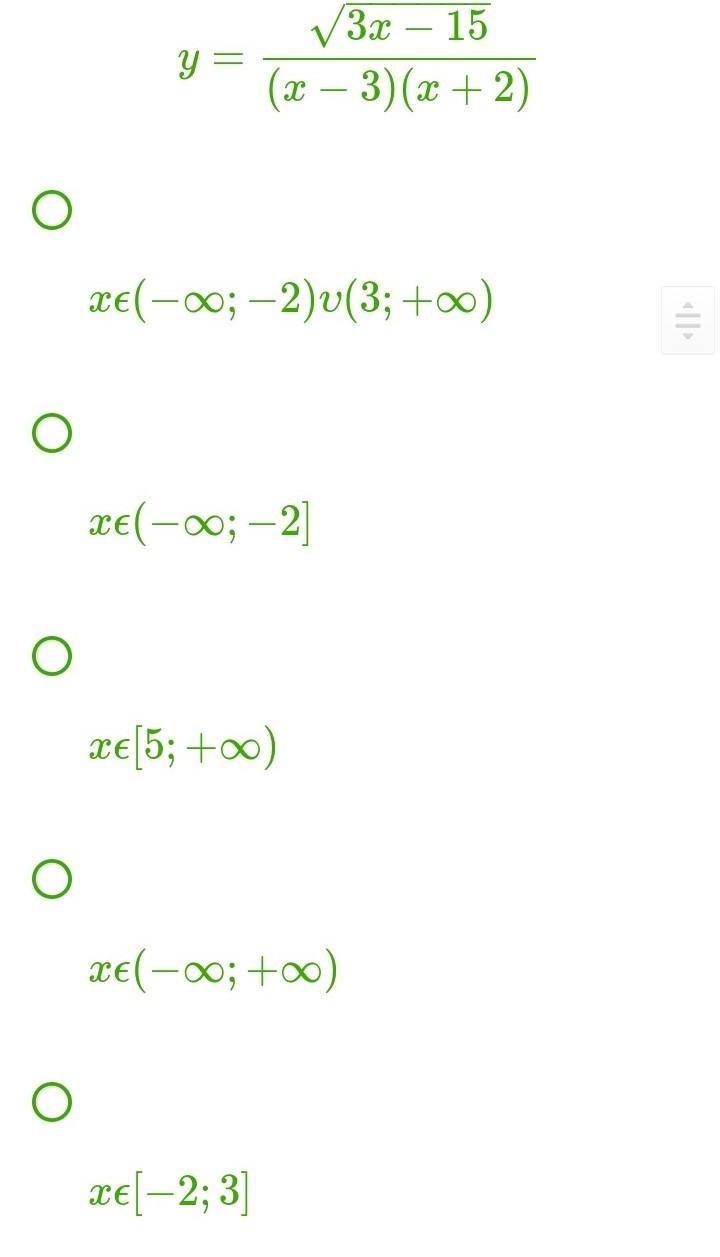Pick the answer x∈[5;+∞)
The image size is (720, 1257).
52,657
